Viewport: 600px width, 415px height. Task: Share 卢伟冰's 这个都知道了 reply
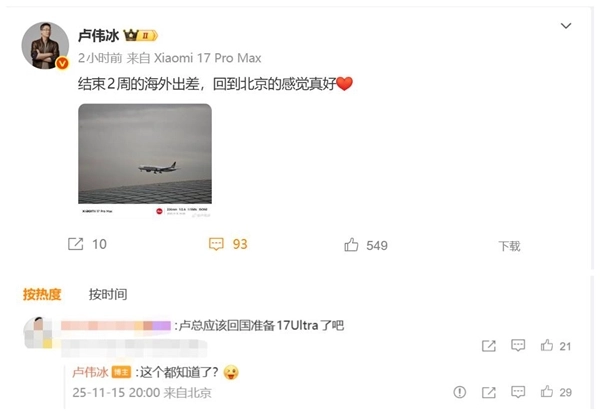pyautogui.click(x=488, y=393)
